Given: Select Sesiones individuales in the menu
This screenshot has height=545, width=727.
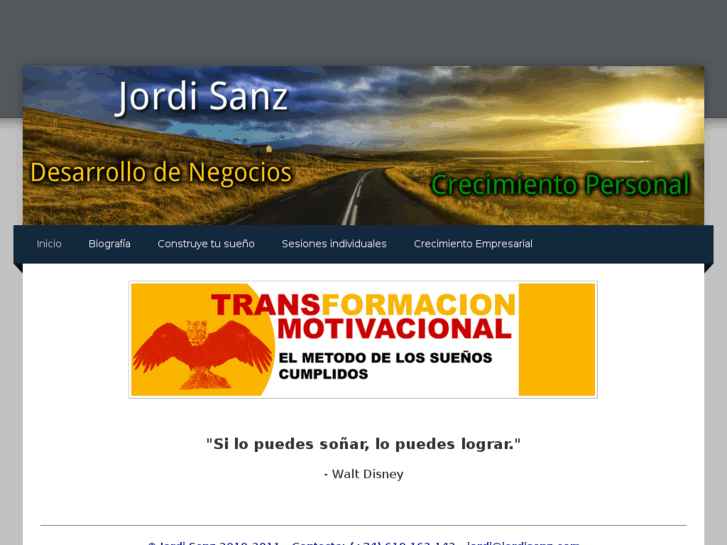Looking at the screenshot, I should point(334,244).
